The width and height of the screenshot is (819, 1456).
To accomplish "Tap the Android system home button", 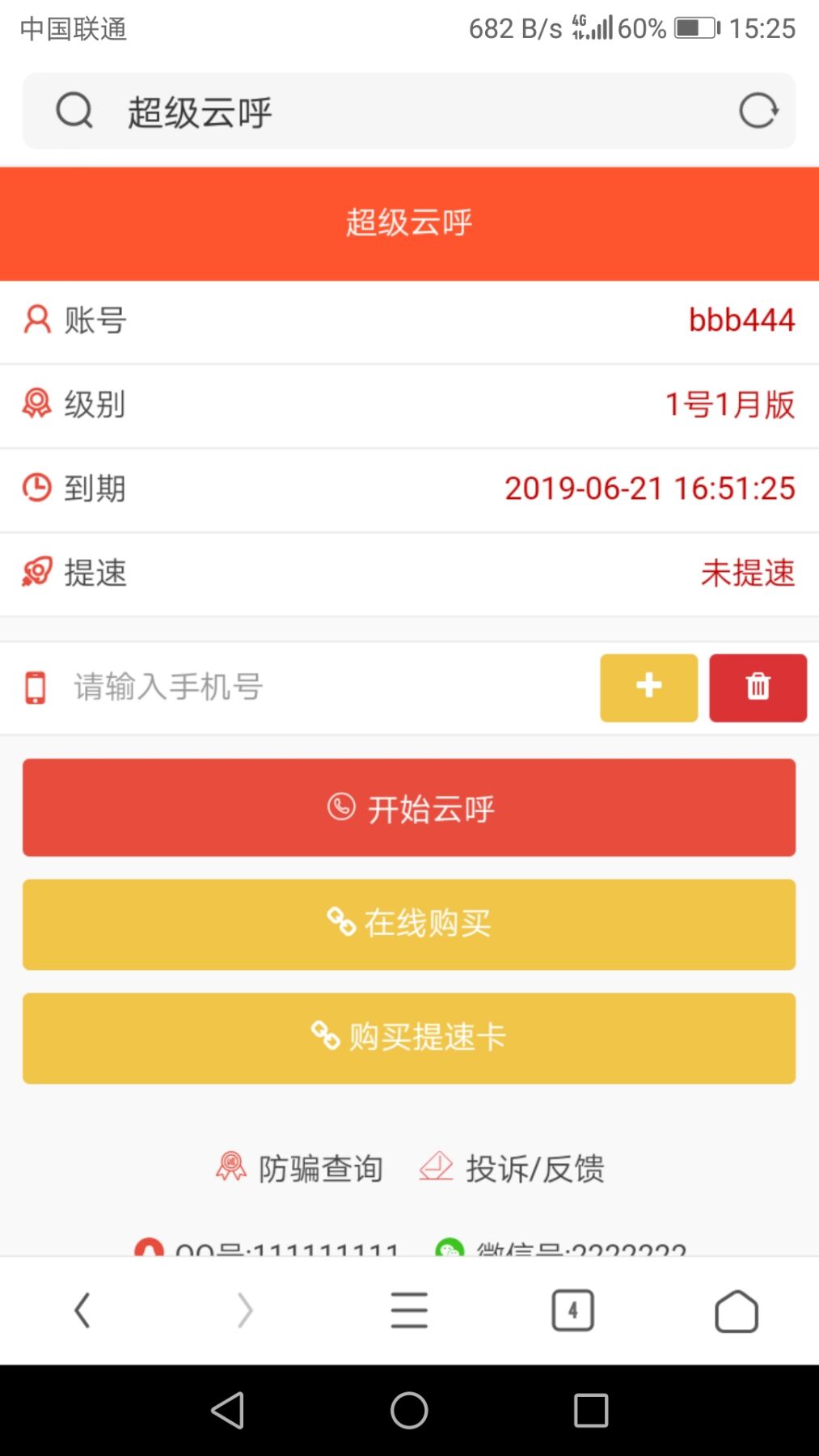I will pos(409,1411).
